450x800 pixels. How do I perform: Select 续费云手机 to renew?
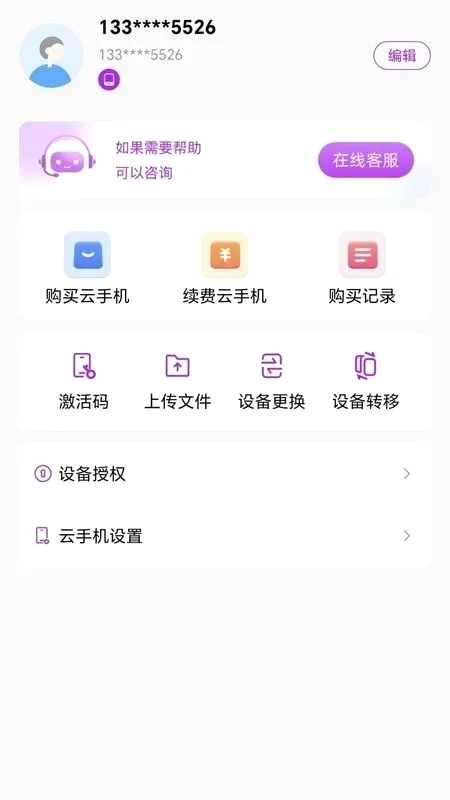coord(224,269)
